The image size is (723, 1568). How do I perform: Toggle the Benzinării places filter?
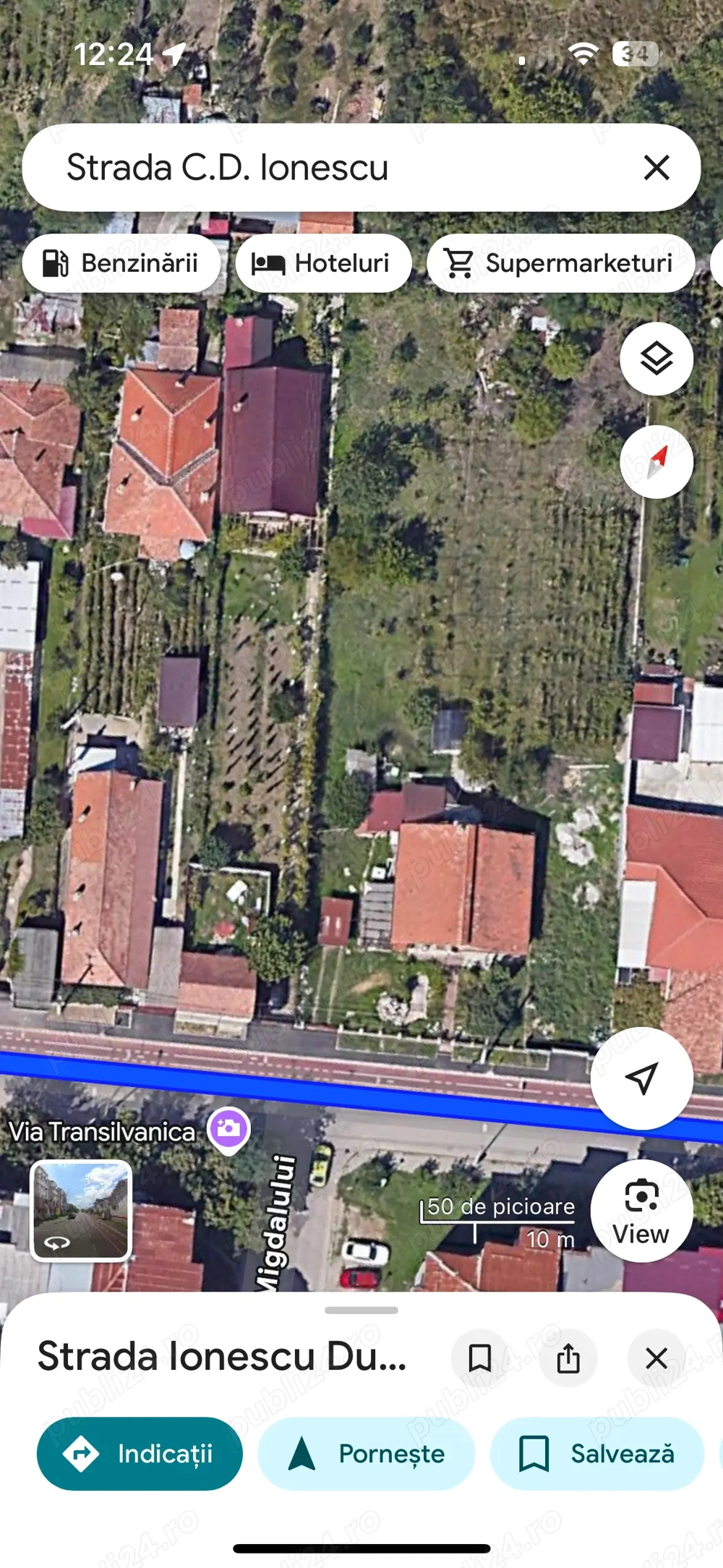pyautogui.click(x=121, y=263)
